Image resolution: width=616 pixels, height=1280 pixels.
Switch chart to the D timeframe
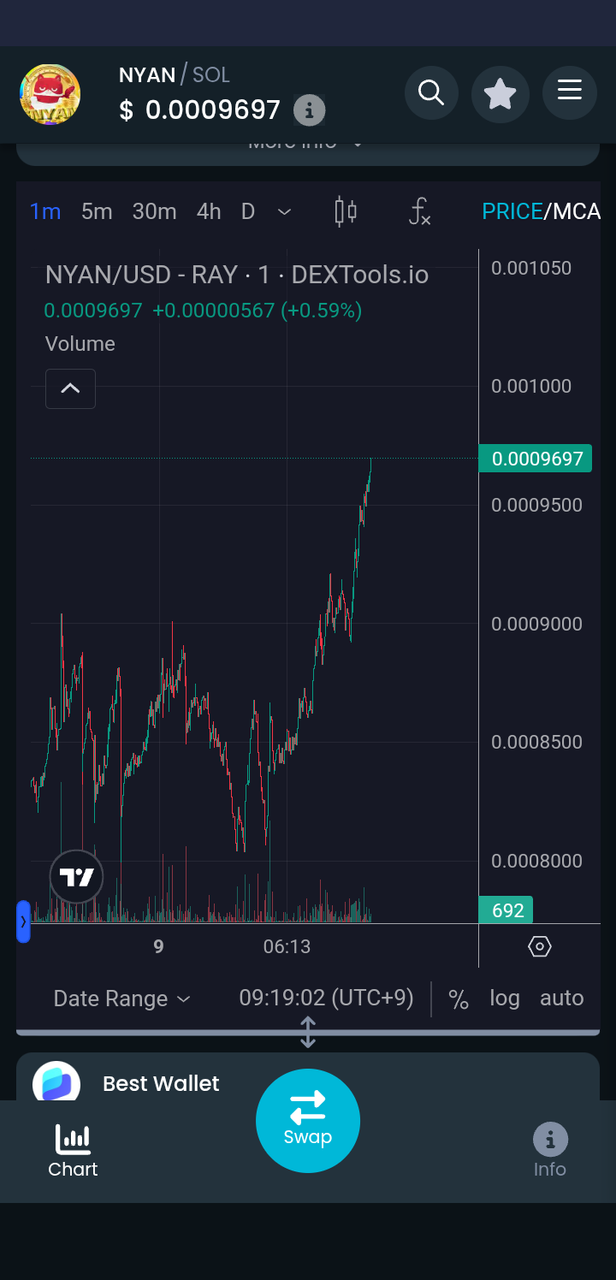pos(248,211)
